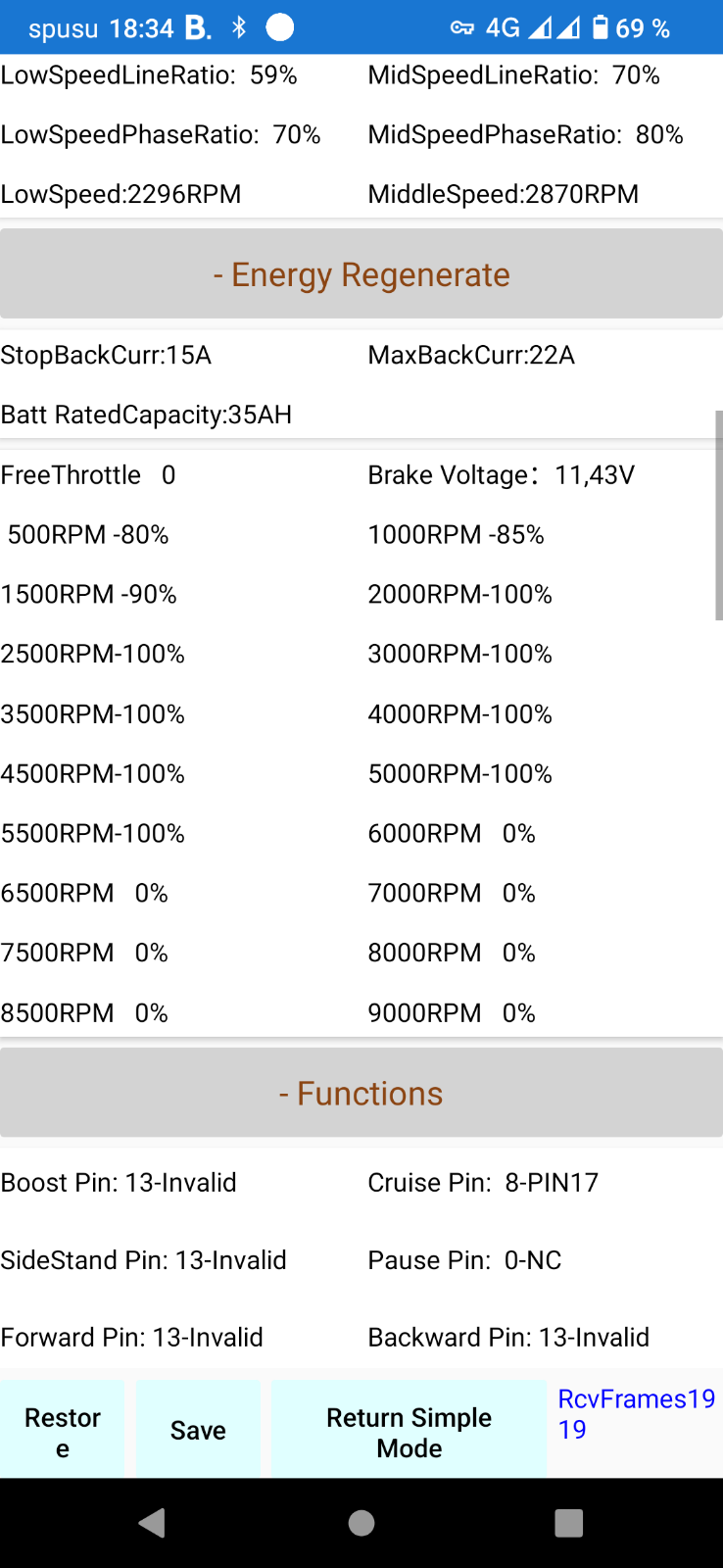Tap the Restore button
Screen dimensions: 723x1568
point(63,1431)
